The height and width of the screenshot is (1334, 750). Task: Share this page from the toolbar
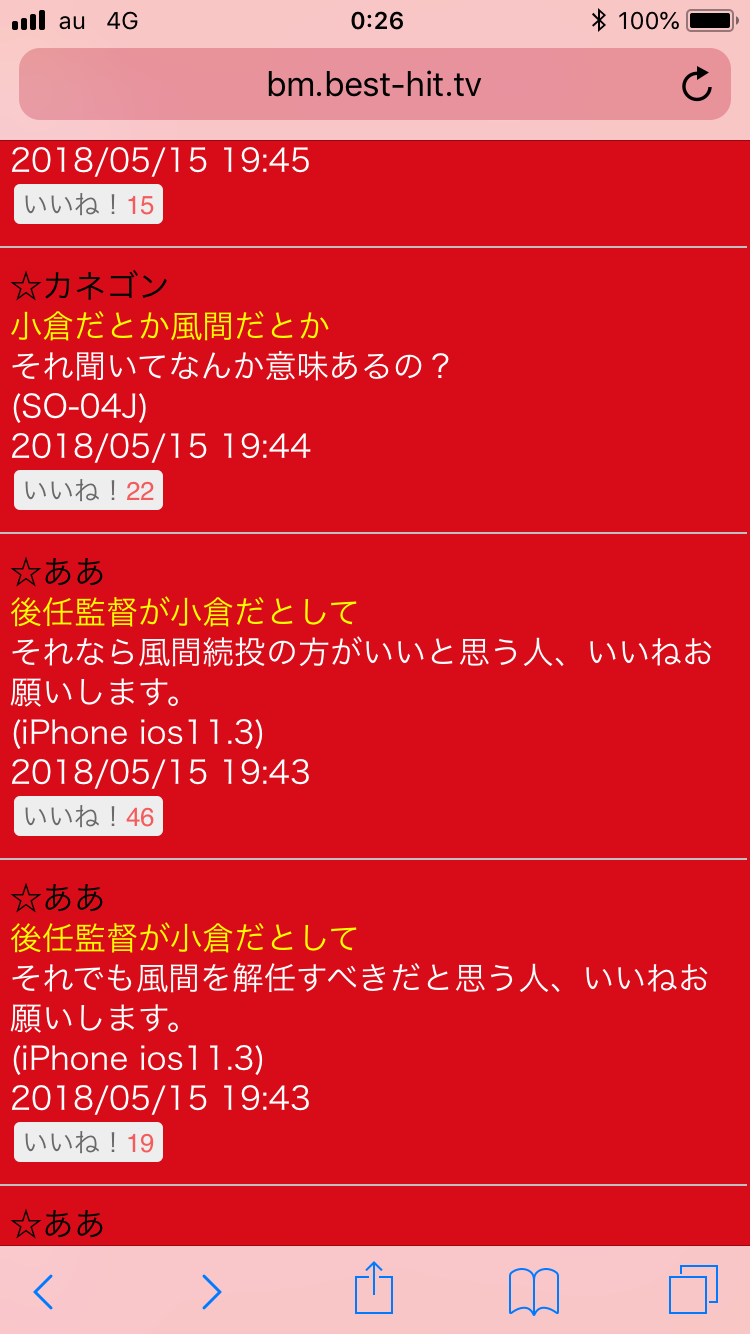[x=374, y=1288]
